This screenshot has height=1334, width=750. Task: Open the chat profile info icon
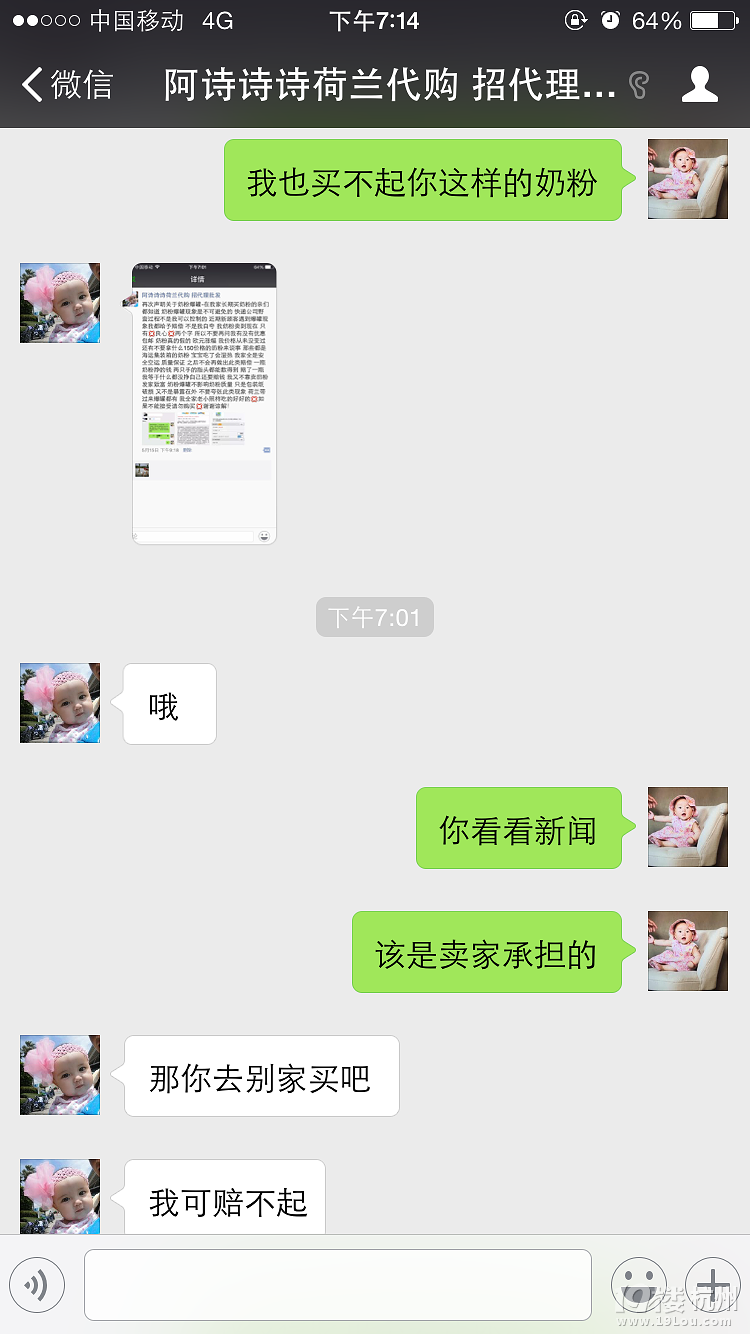(699, 85)
